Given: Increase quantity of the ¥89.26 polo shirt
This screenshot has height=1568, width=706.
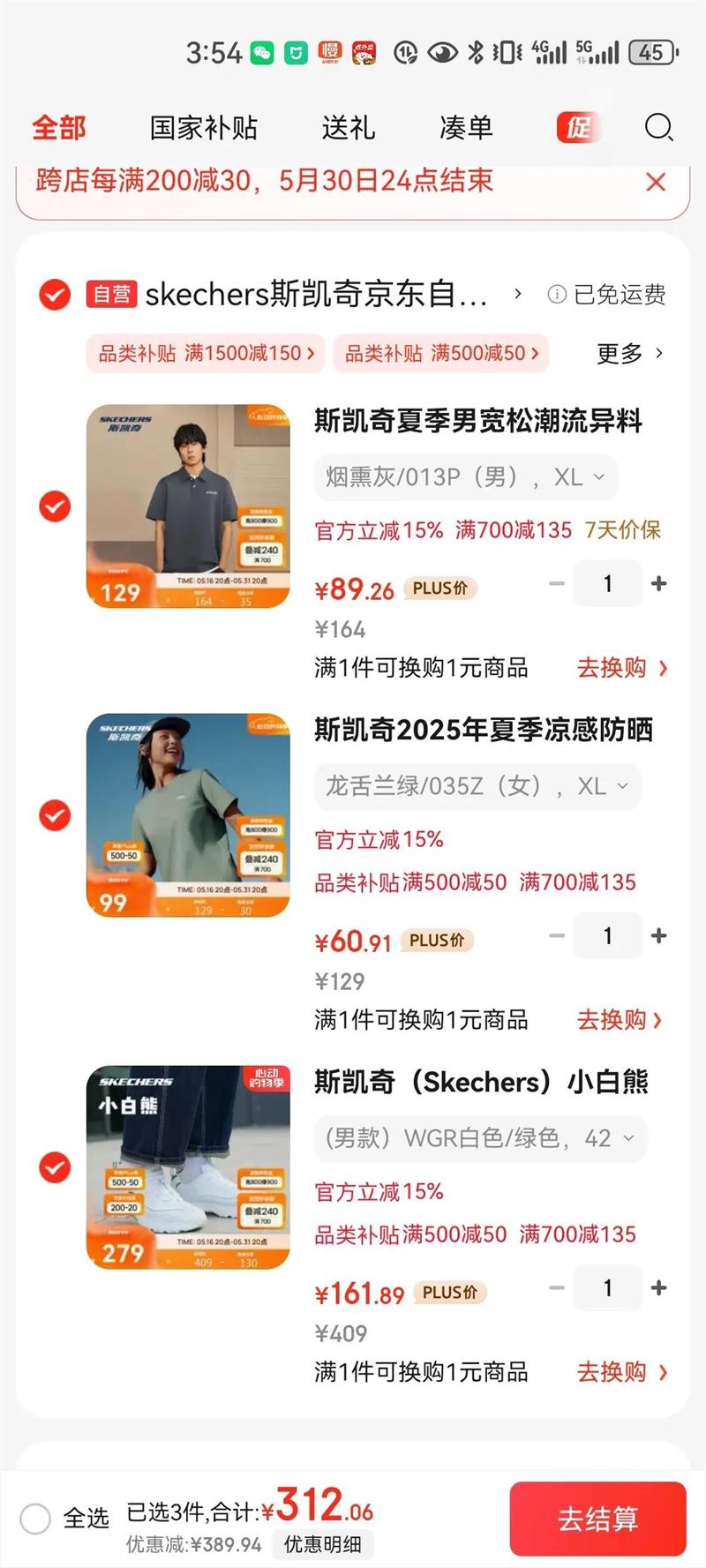Looking at the screenshot, I should [x=658, y=584].
